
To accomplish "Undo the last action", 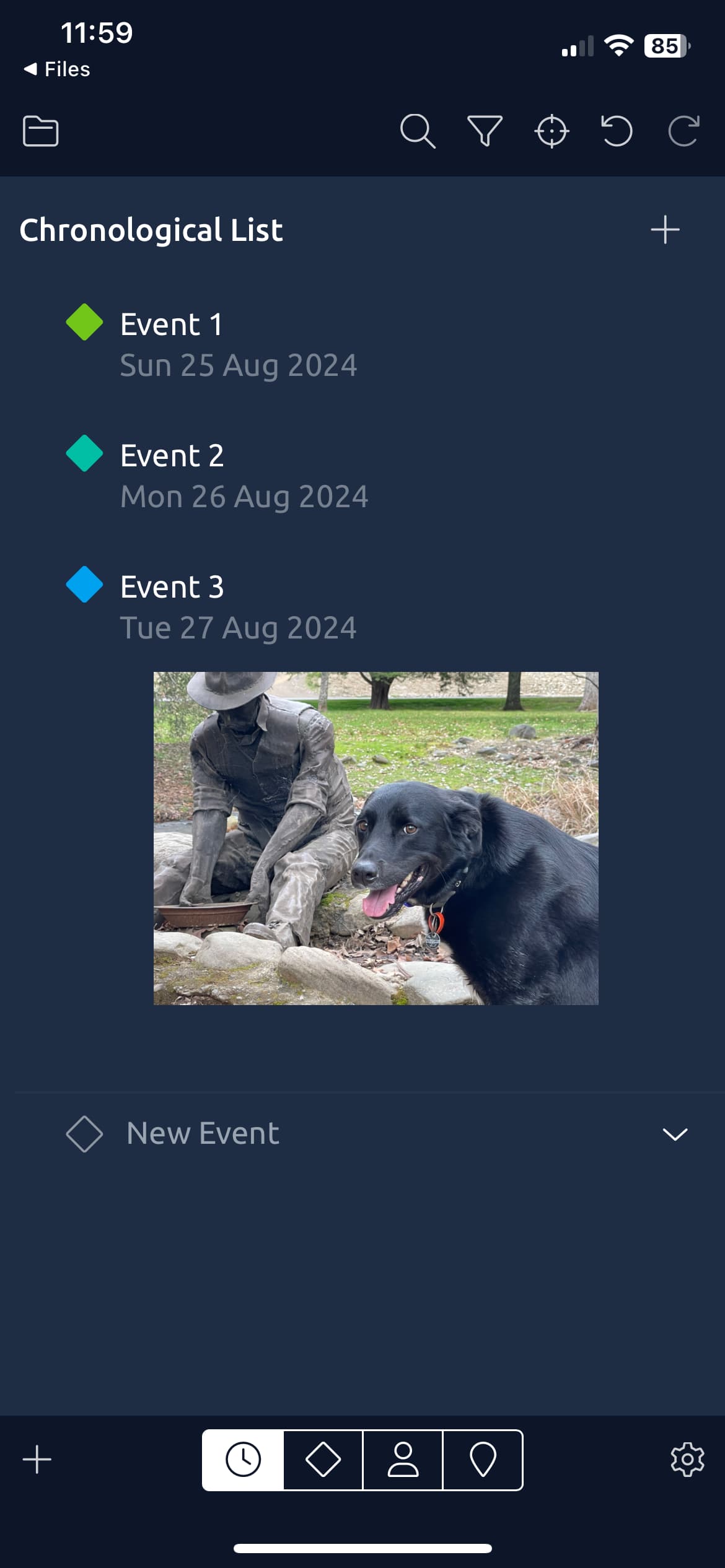I will point(617,131).
